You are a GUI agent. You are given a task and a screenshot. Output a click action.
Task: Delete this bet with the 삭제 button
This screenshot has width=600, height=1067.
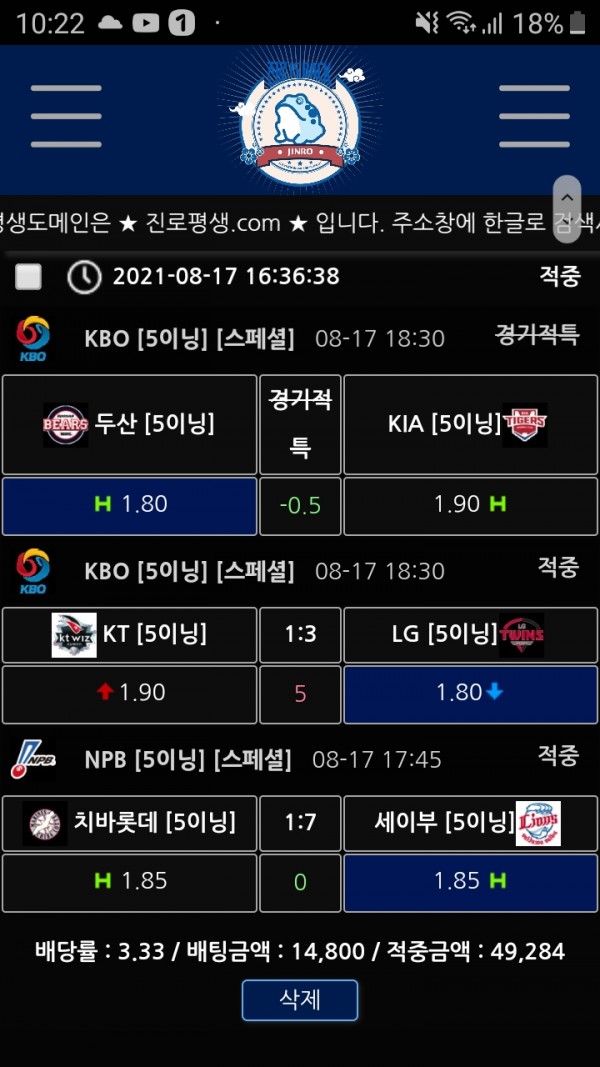299,999
